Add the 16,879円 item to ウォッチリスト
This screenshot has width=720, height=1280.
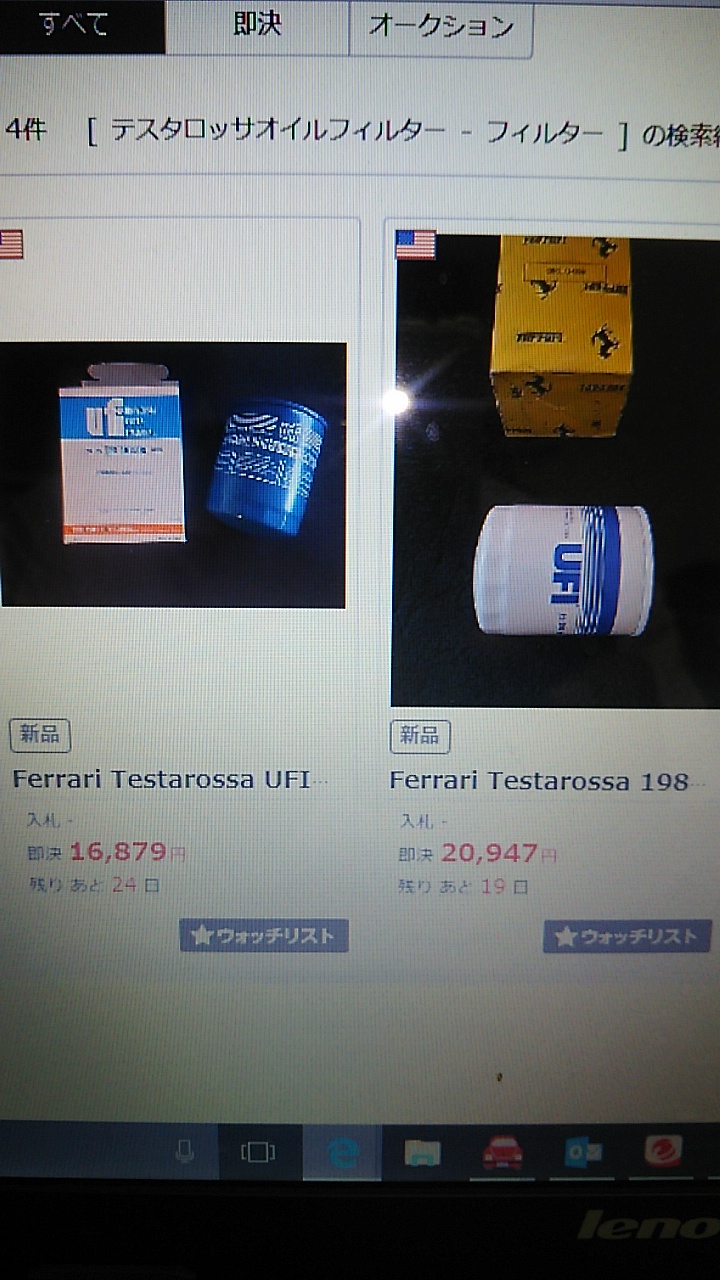click(x=264, y=936)
